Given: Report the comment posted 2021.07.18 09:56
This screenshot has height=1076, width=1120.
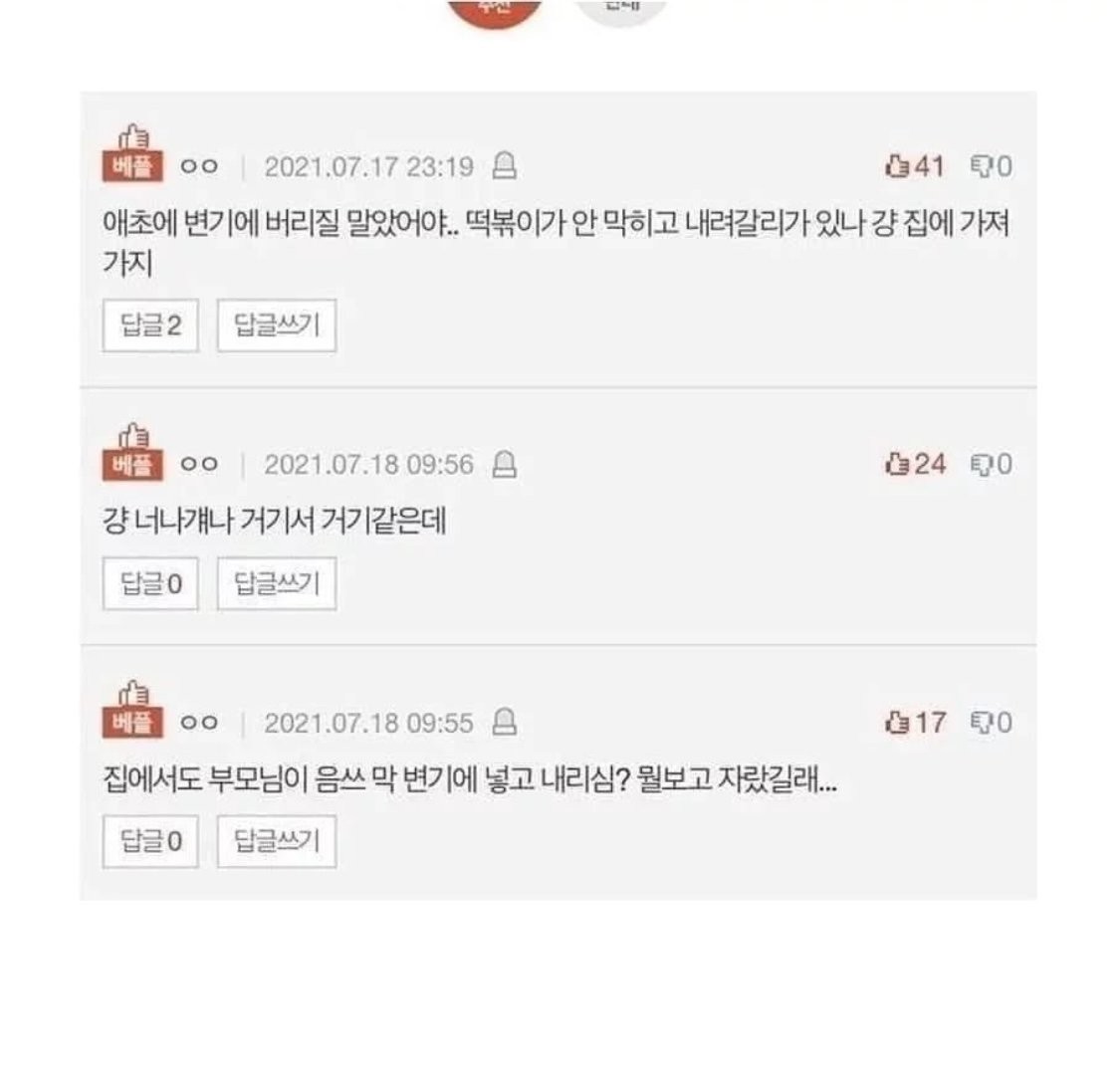Looking at the screenshot, I should click(506, 464).
